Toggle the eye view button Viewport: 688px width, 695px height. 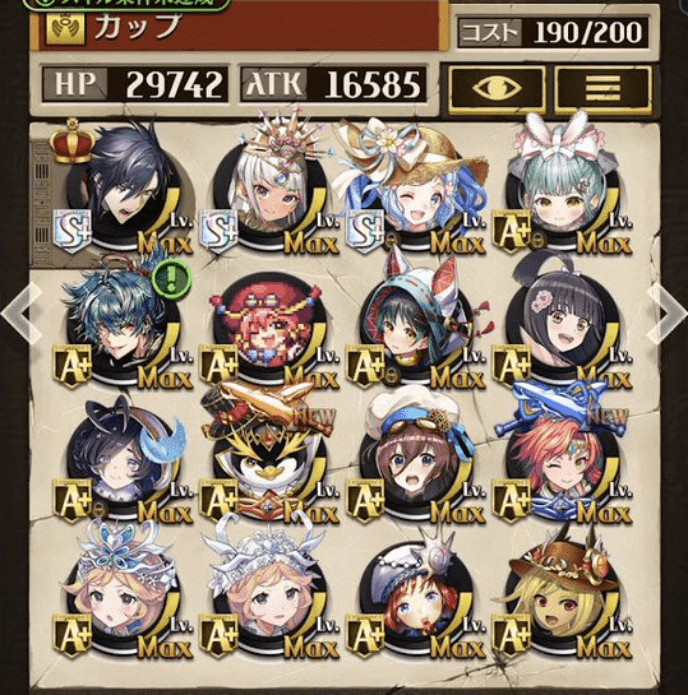point(497,88)
